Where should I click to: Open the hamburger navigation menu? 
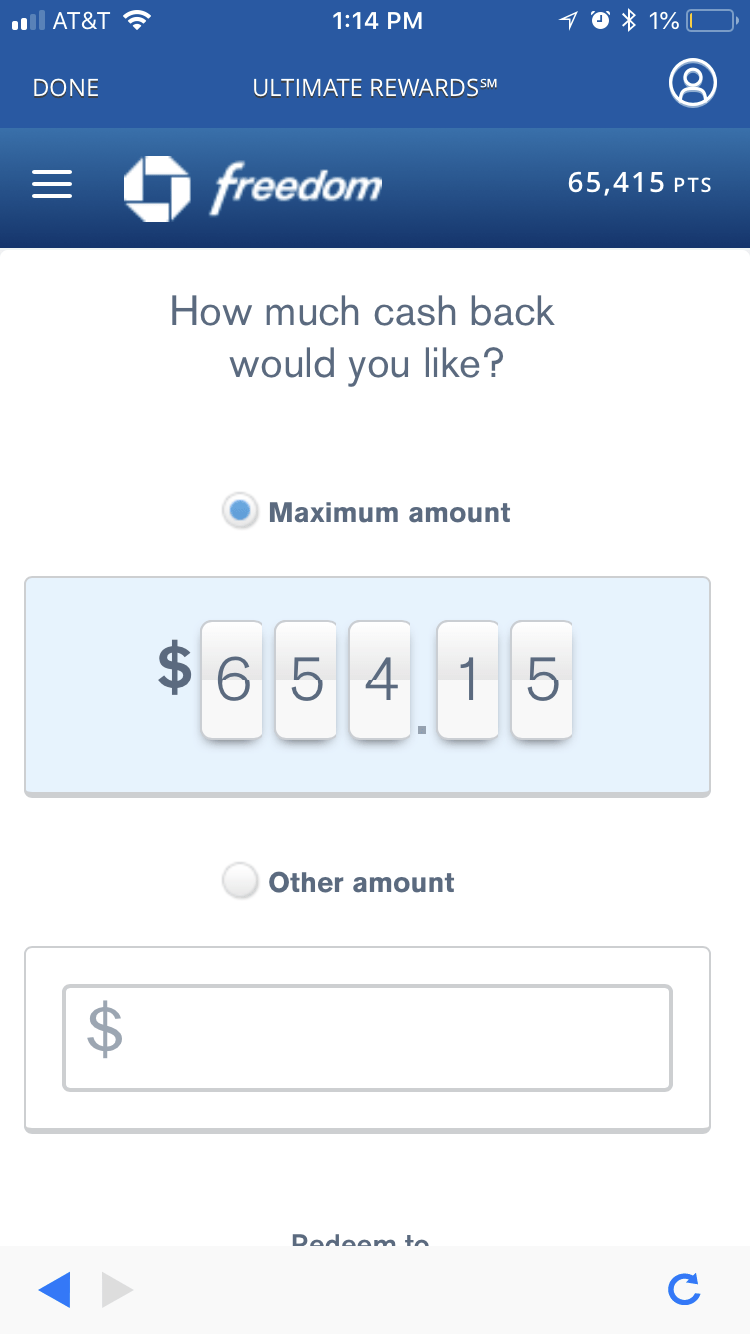click(x=52, y=185)
